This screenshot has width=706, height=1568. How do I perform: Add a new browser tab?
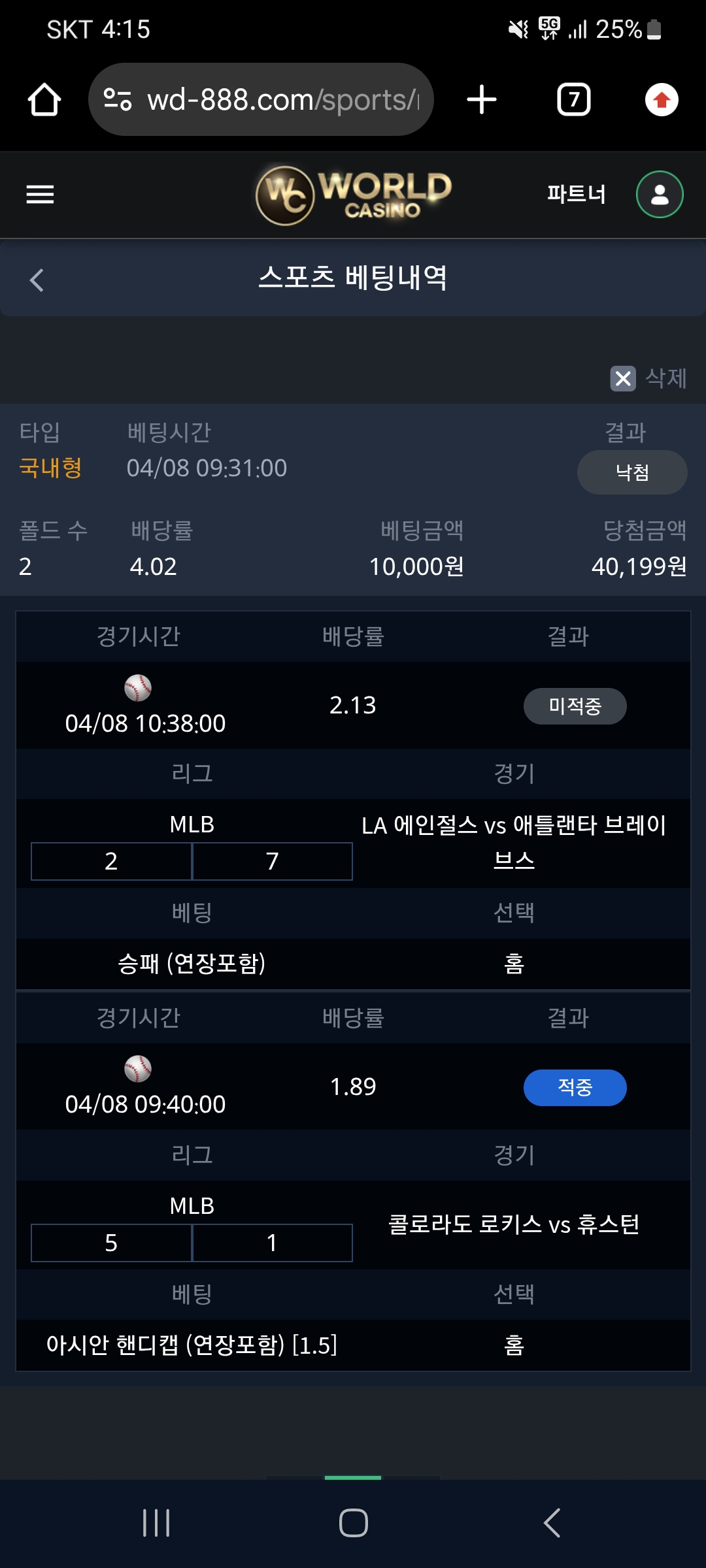tap(482, 100)
